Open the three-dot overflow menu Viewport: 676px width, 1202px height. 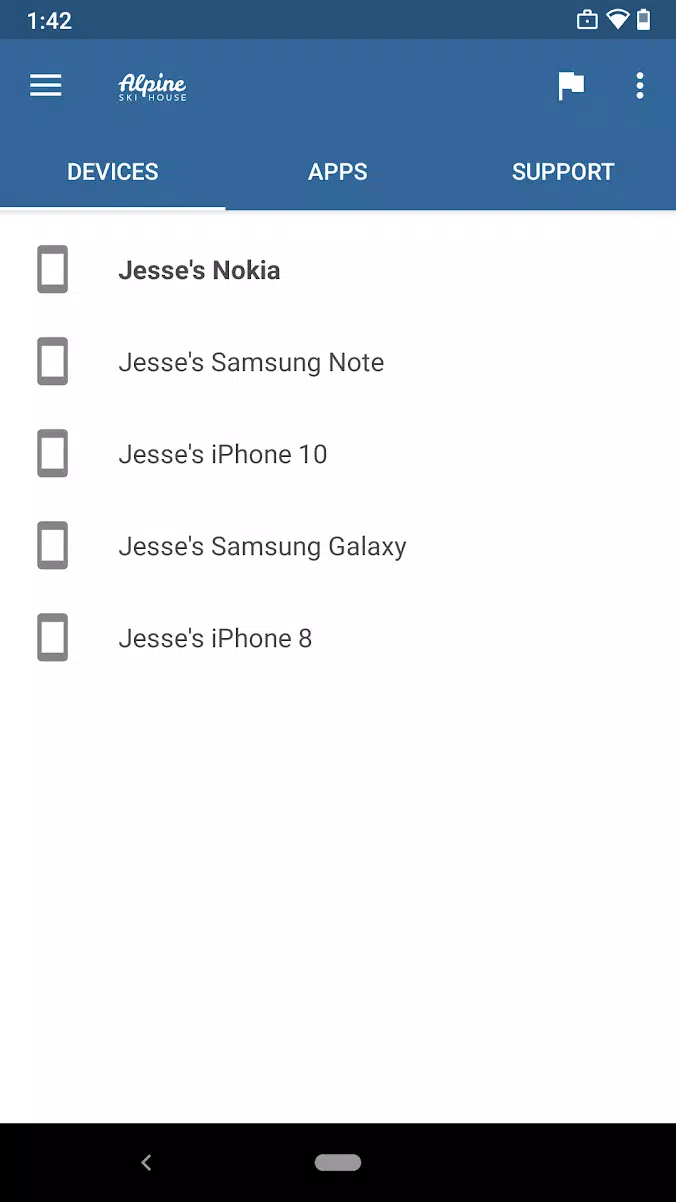[640, 86]
